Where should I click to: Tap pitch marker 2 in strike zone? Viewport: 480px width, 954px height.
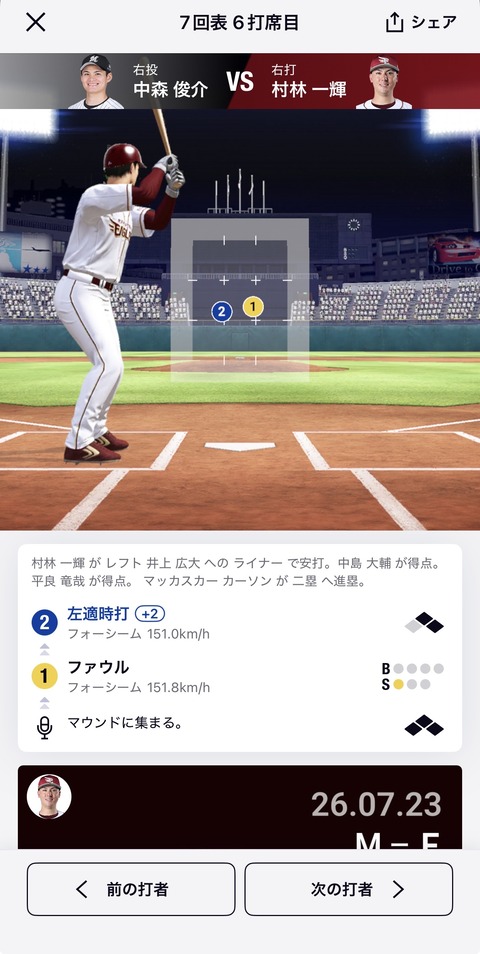tap(221, 312)
